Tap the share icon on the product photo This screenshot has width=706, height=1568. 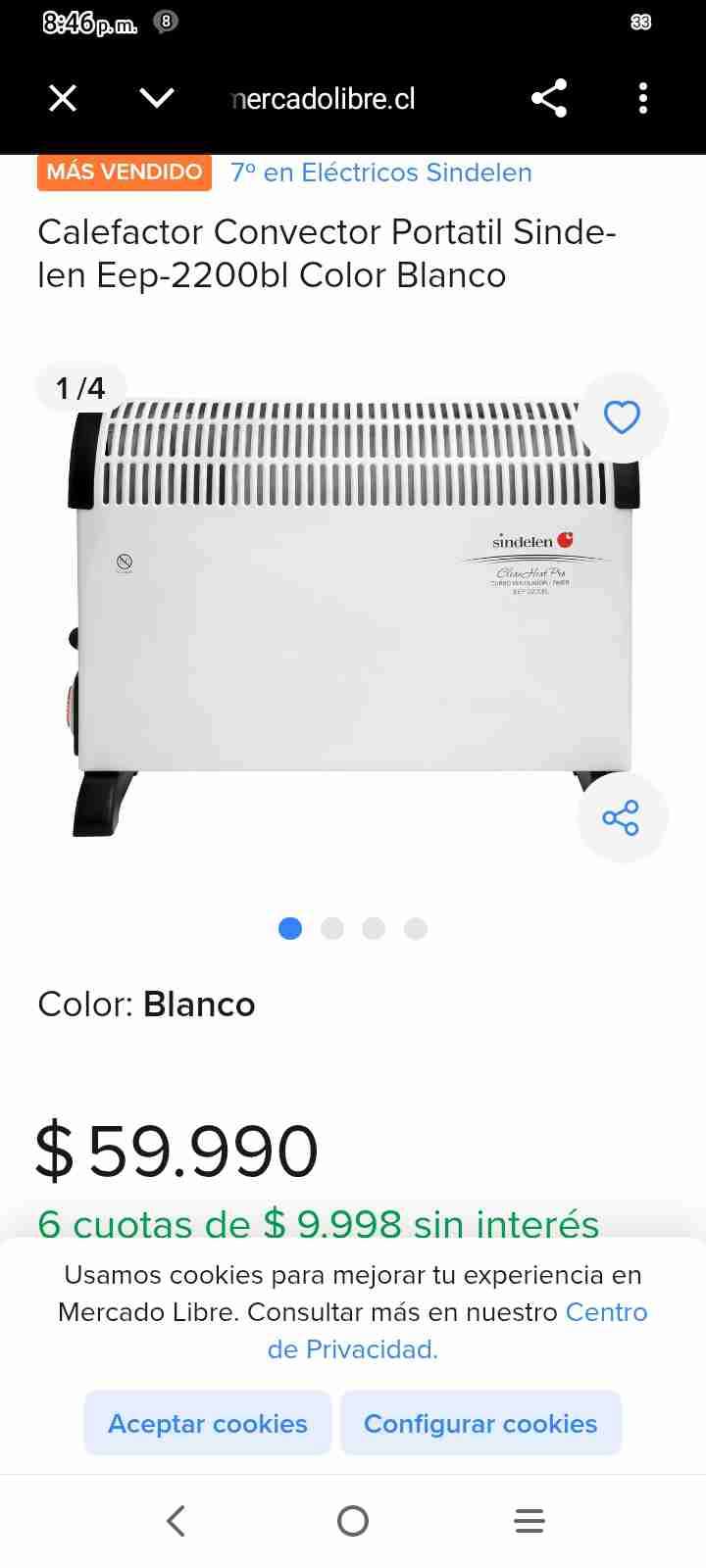coord(622,816)
